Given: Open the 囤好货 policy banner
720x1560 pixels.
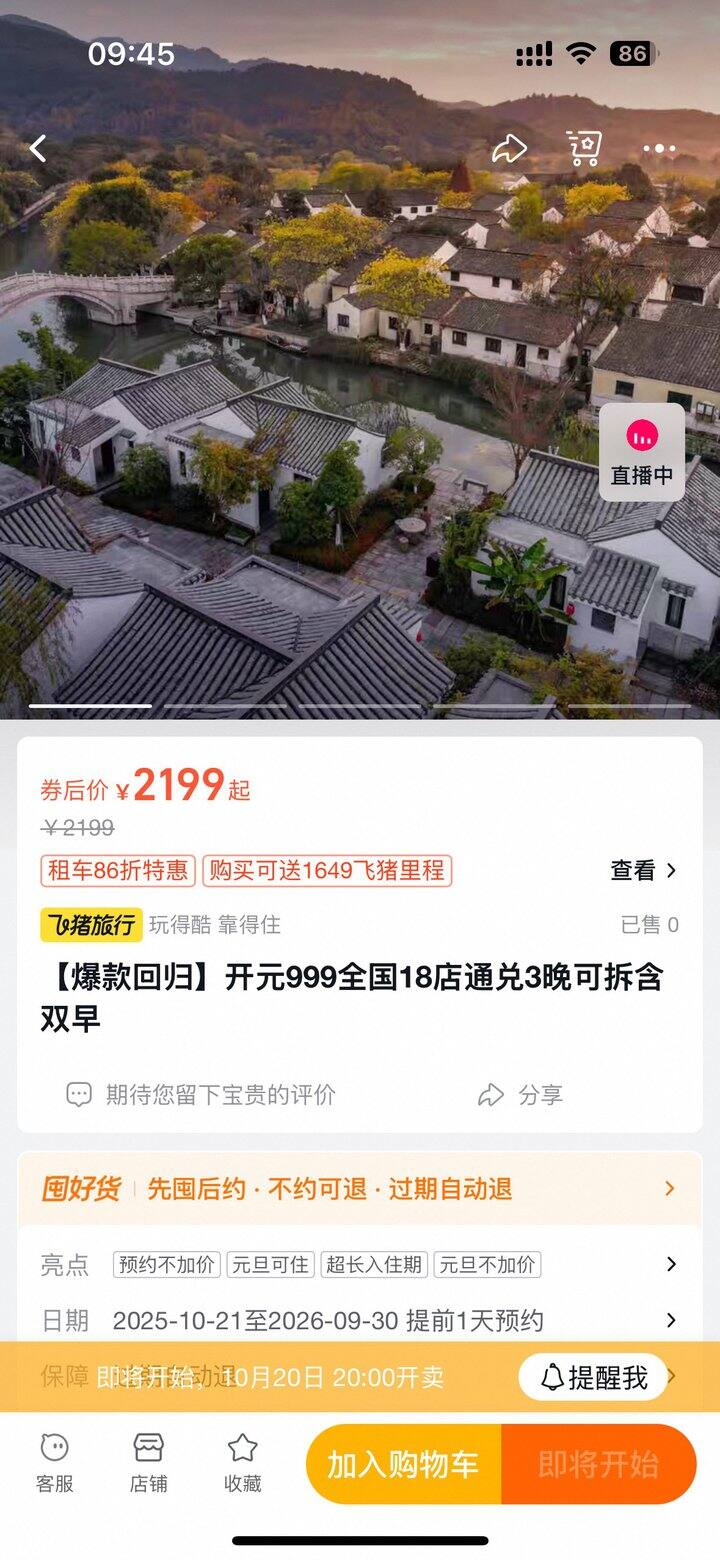Looking at the screenshot, I should pyautogui.click(x=359, y=1188).
